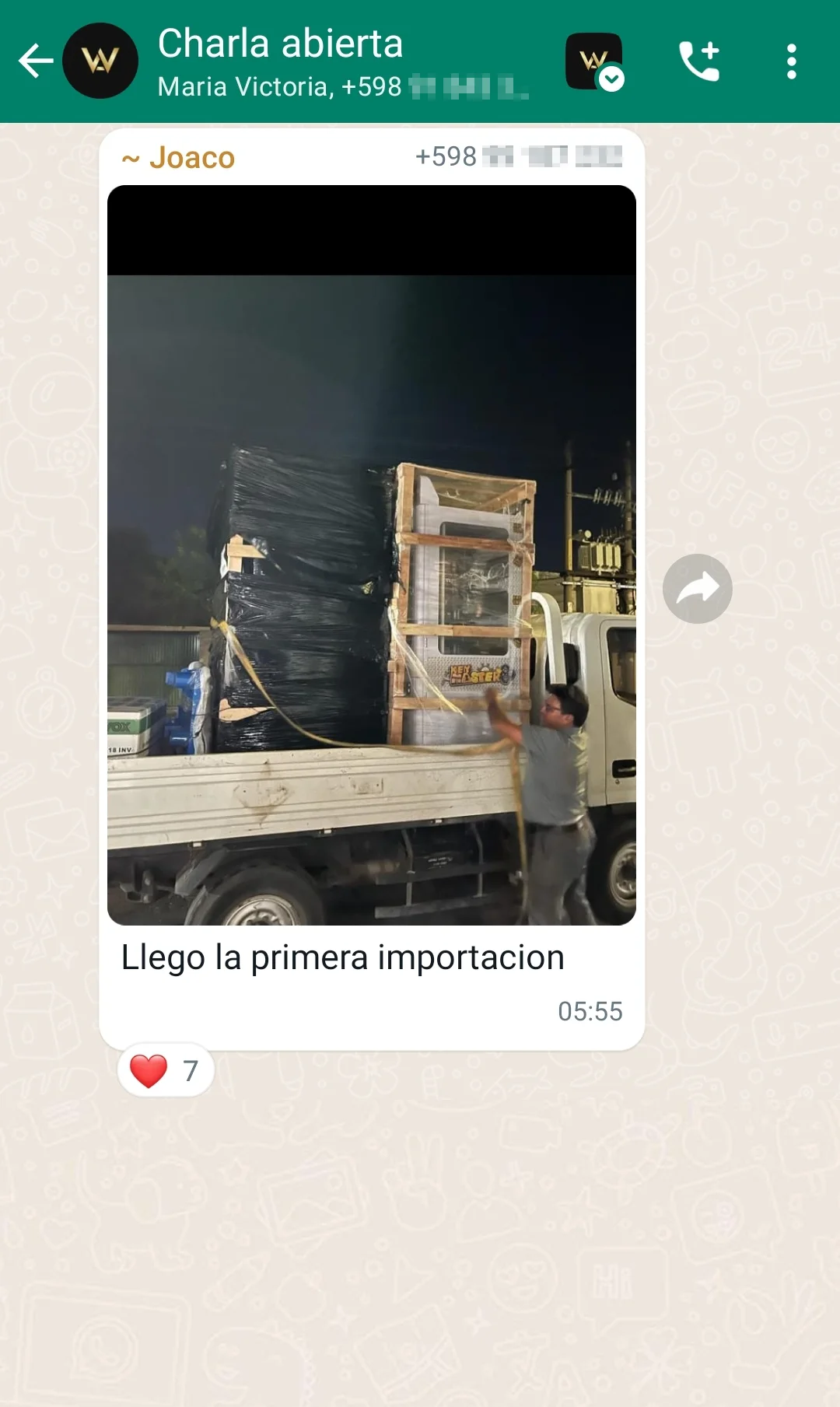The height and width of the screenshot is (1407, 840).
Task: Open Joaco's truck photo
Action: (372, 555)
